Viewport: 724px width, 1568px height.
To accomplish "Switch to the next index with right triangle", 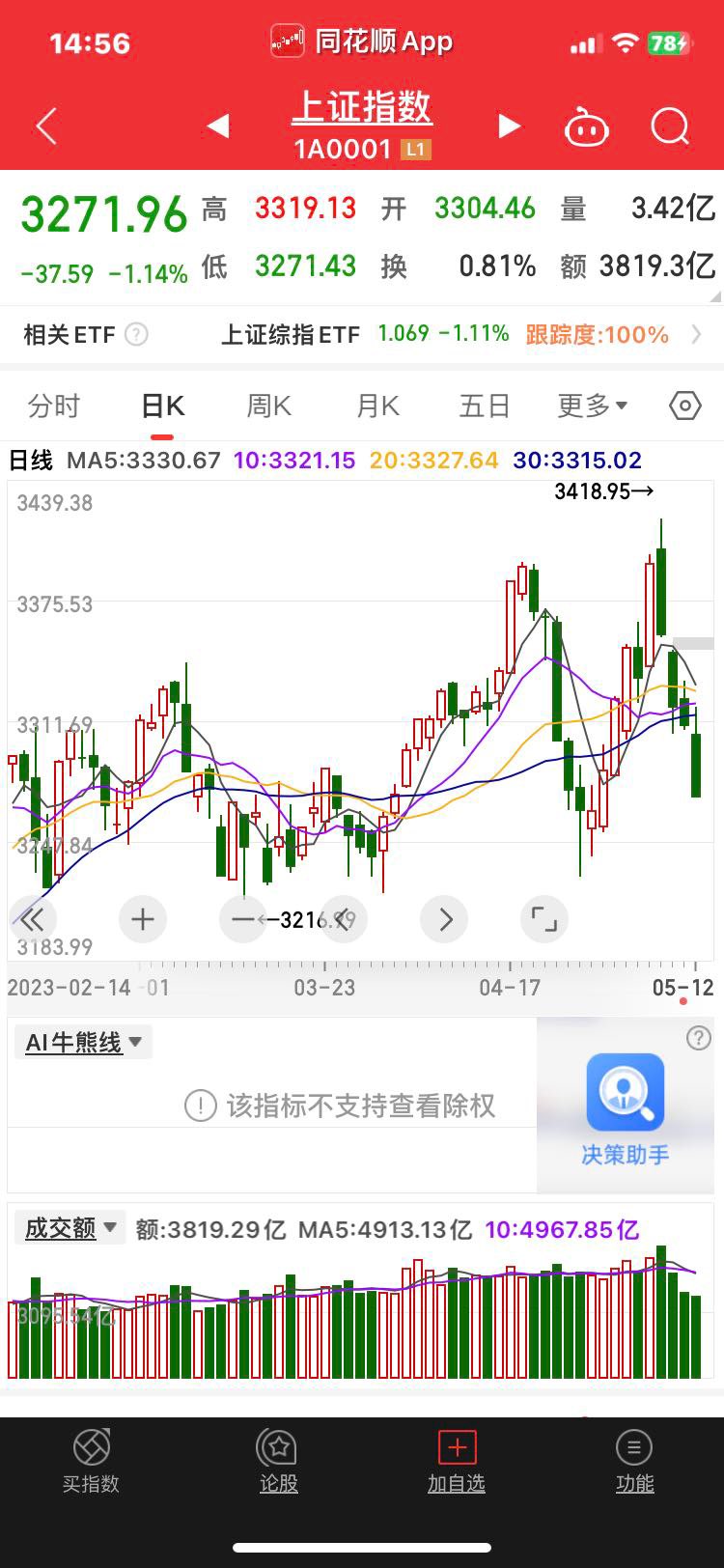I will click(x=509, y=126).
